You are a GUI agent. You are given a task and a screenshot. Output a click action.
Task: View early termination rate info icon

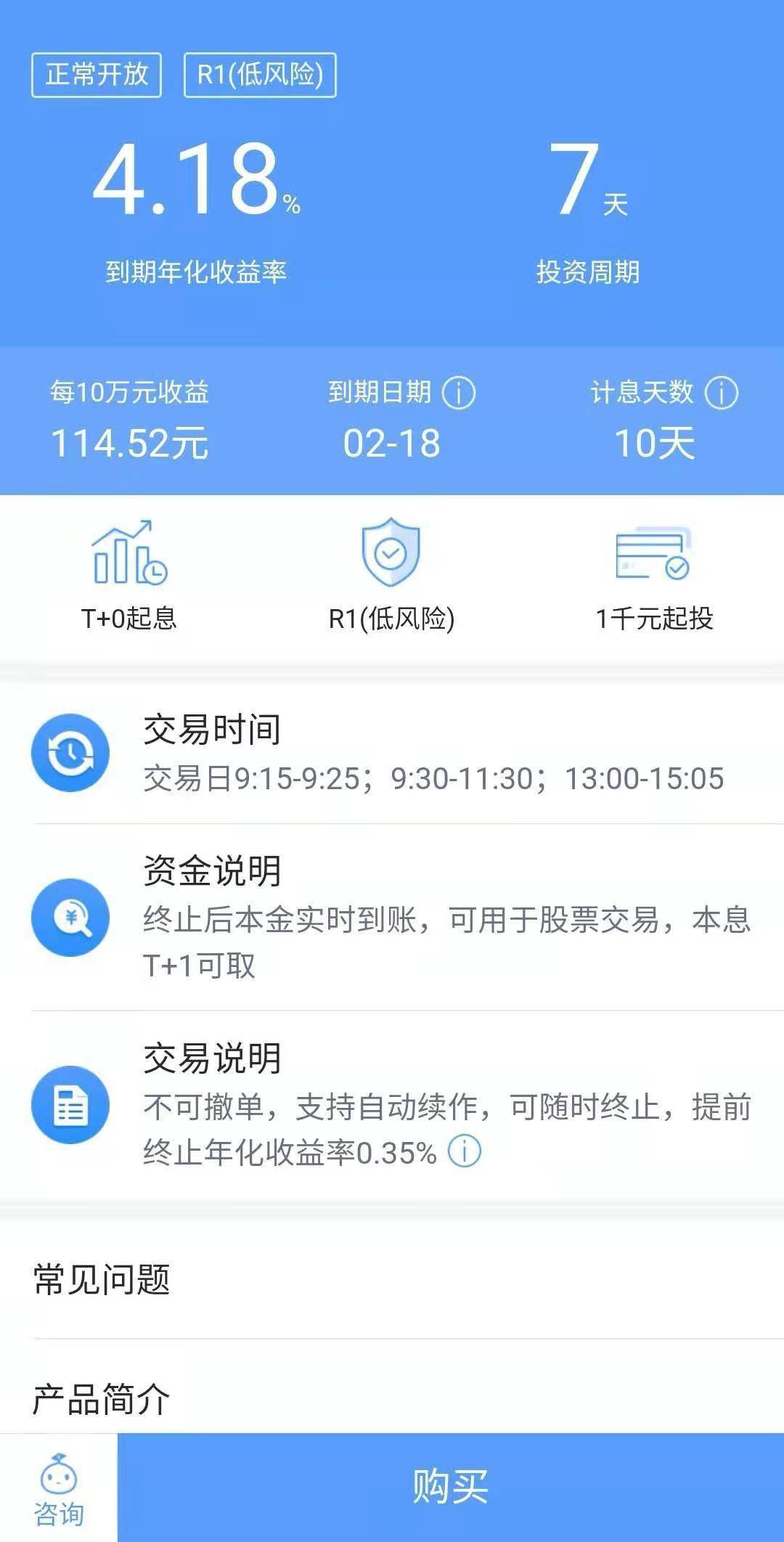coord(465,1151)
